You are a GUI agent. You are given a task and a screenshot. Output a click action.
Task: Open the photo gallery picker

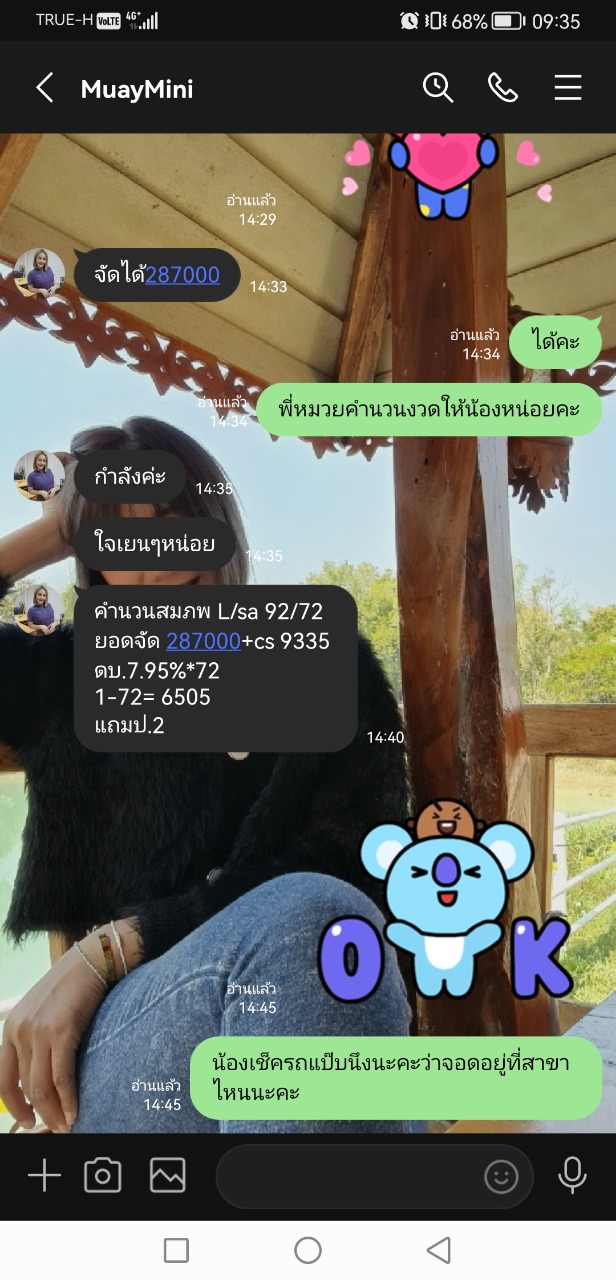[168, 1175]
